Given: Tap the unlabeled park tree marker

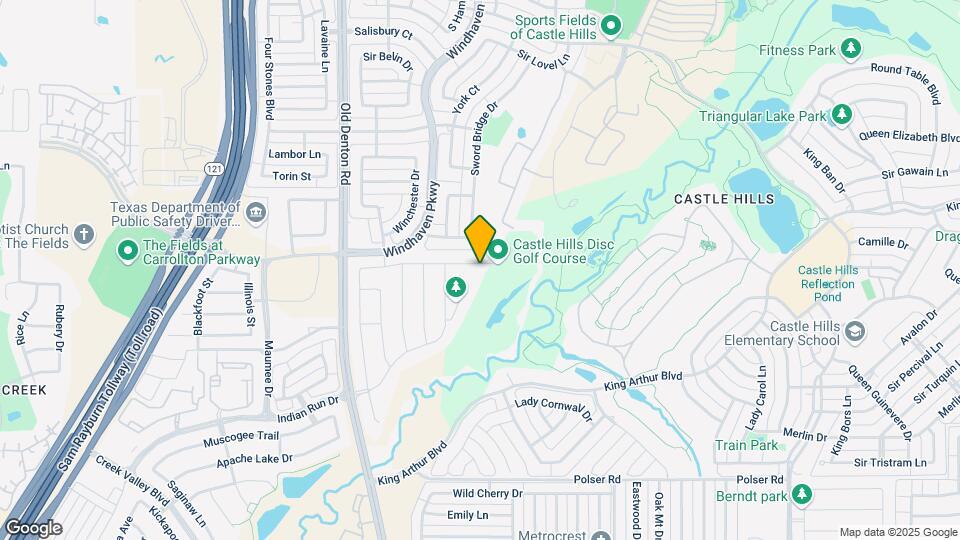Looking at the screenshot, I should click(x=456, y=288).
